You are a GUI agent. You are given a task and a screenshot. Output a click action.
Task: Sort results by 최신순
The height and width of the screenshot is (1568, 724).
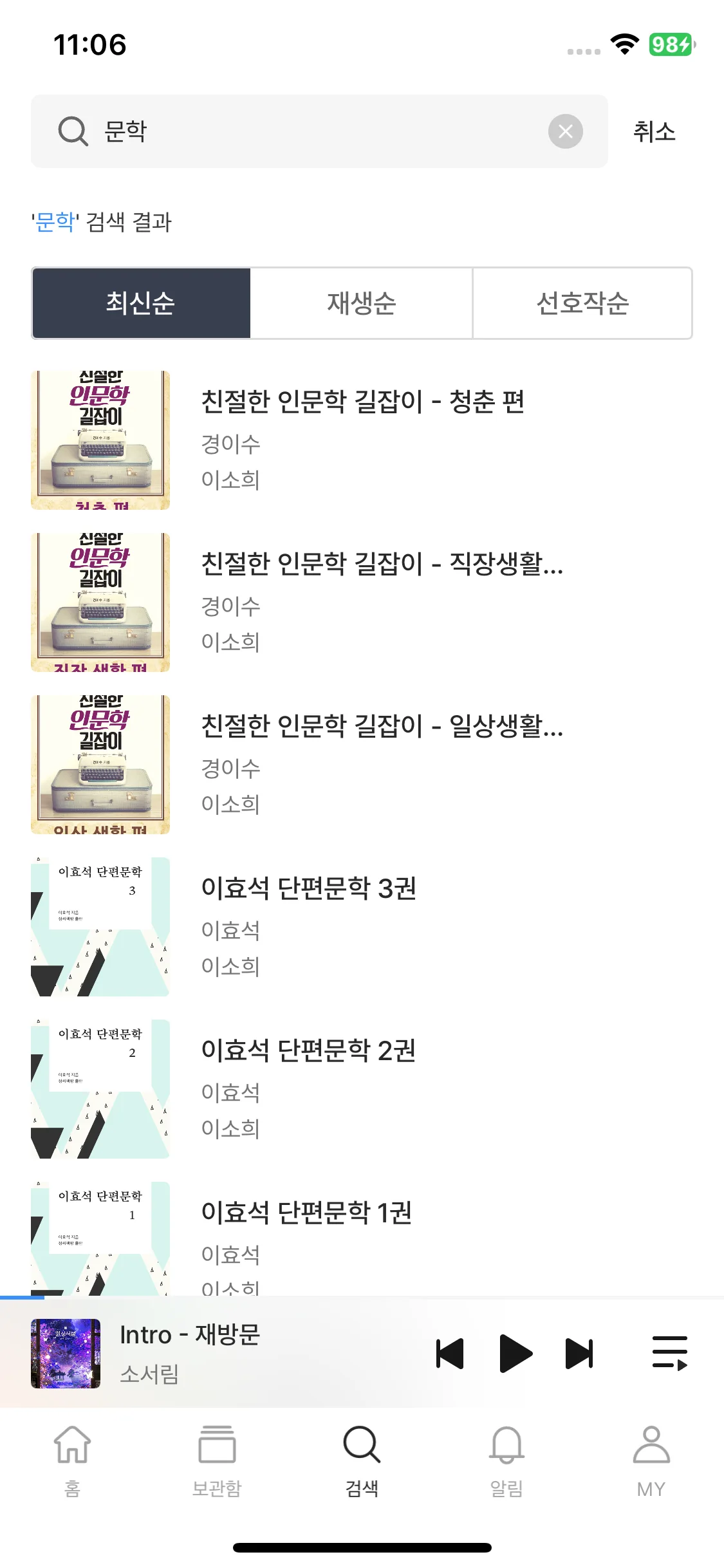141,303
